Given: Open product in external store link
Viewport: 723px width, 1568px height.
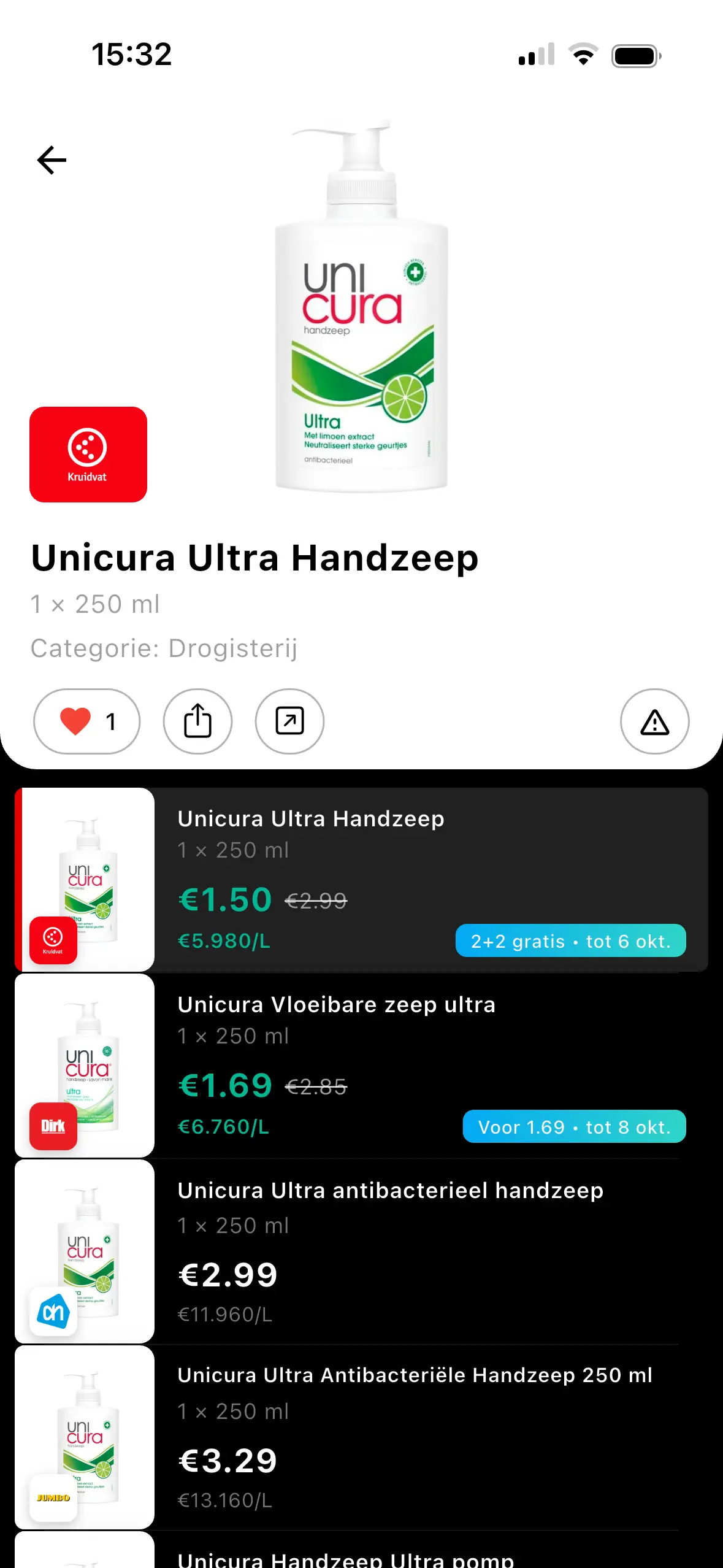Looking at the screenshot, I should click(x=289, y=721).
